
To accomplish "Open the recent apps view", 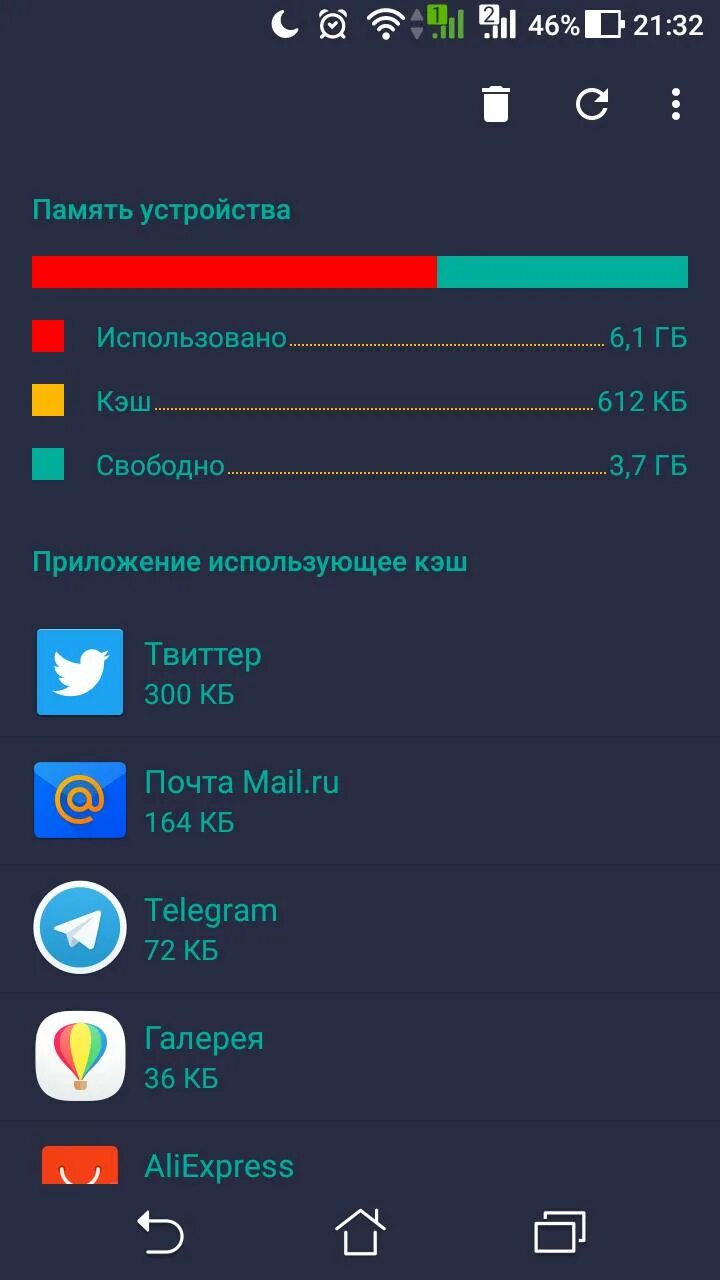I will 560,1231.
